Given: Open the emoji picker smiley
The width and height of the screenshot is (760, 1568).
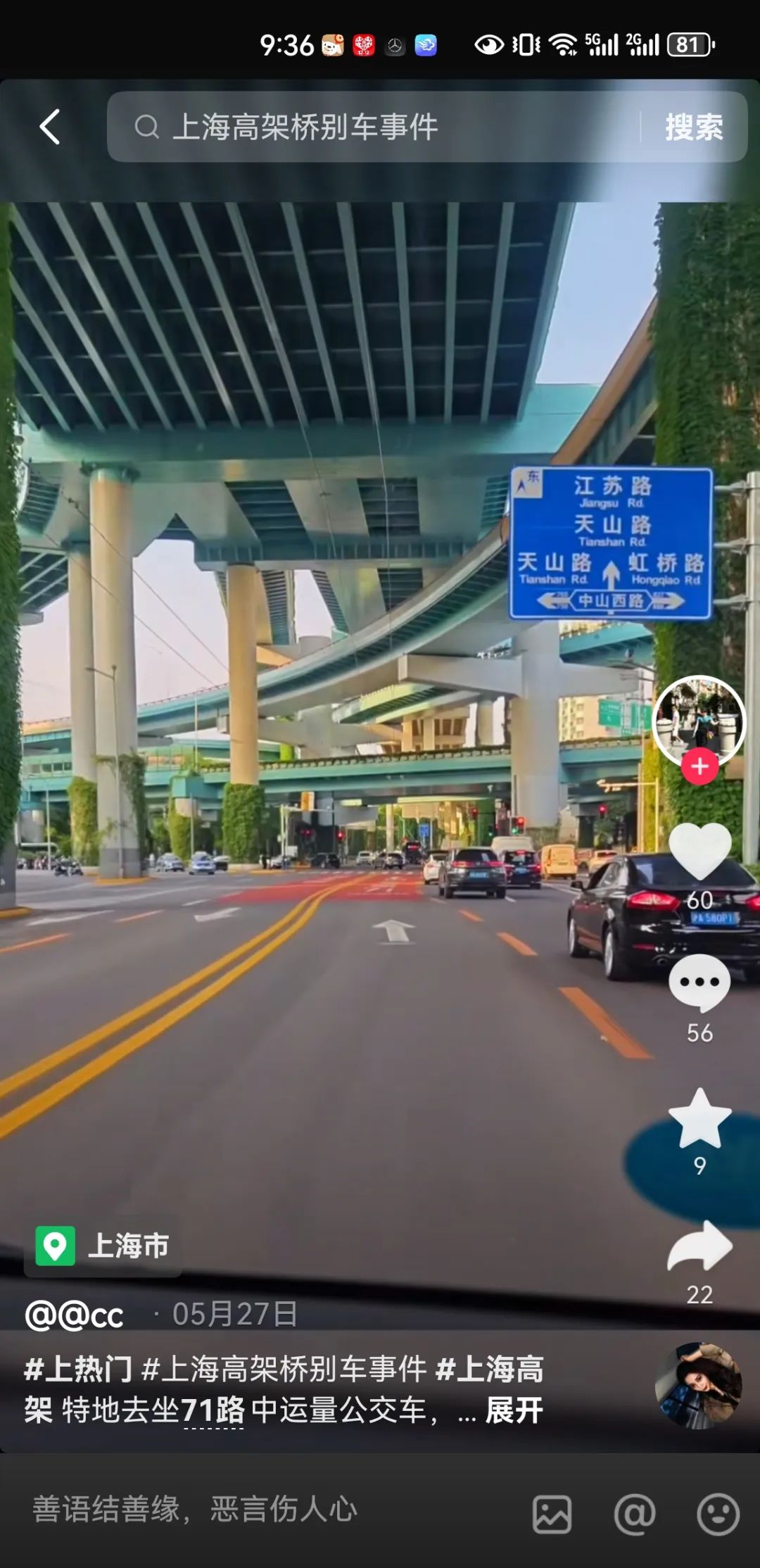Looking at the screenshot, I should click(718, 1514).
